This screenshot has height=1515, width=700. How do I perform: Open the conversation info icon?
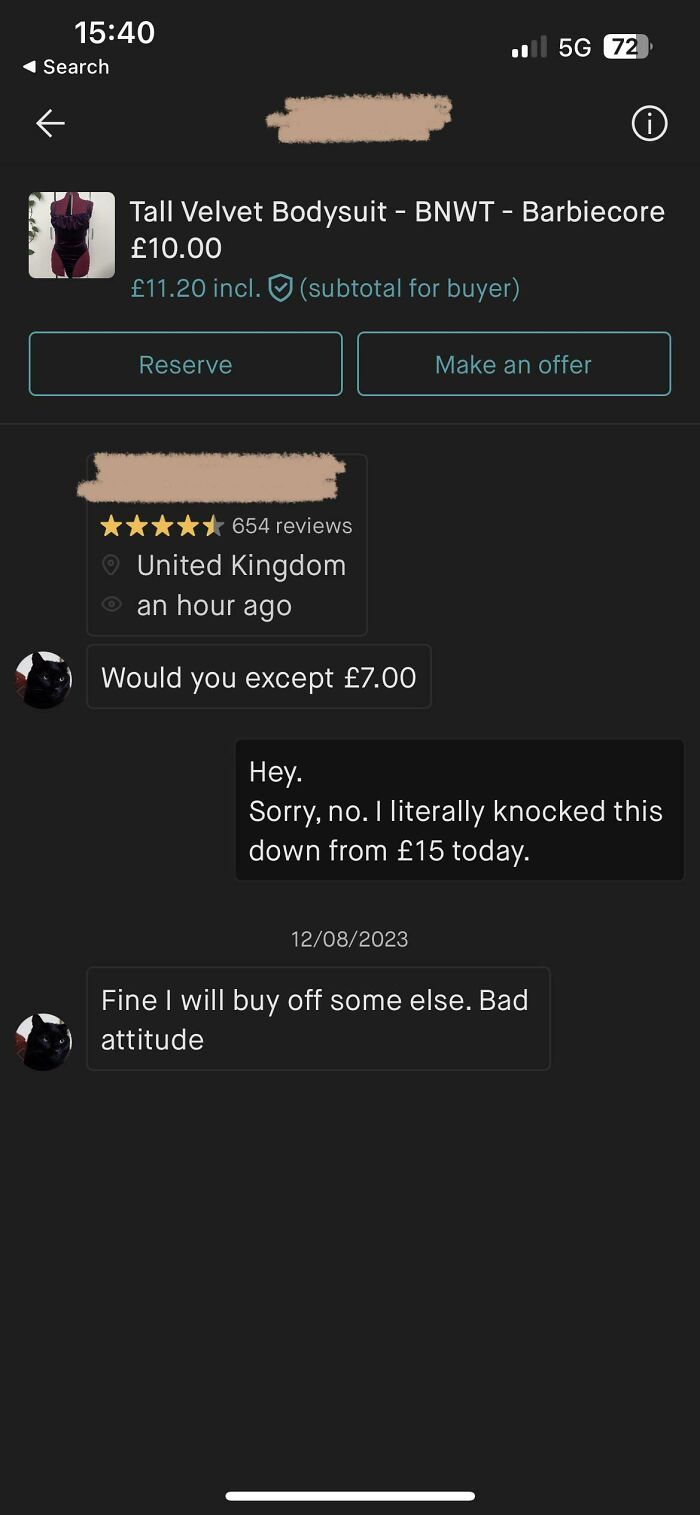649,124
